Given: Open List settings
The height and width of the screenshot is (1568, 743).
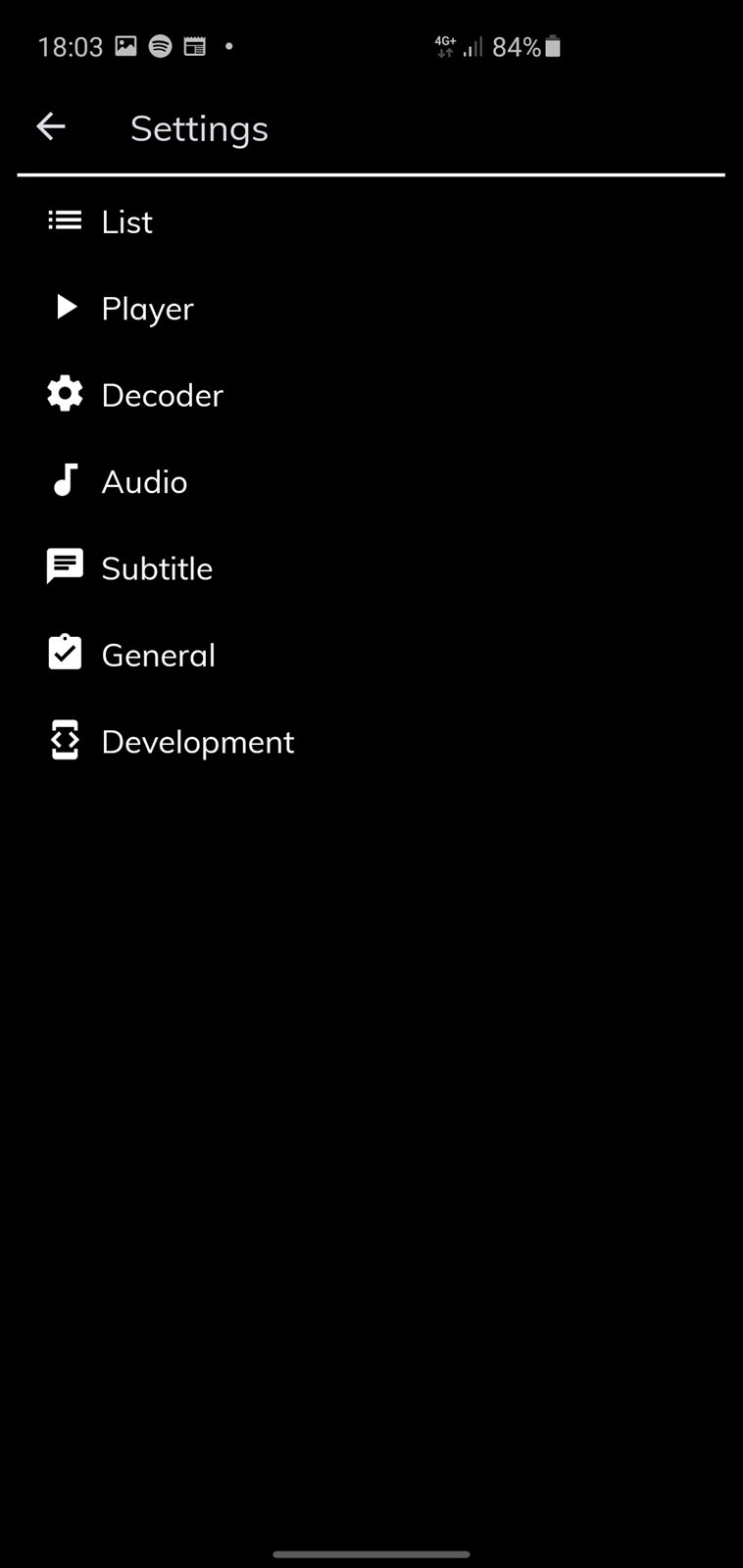Looking at the screenshot, I should click(x=371, y=221).
